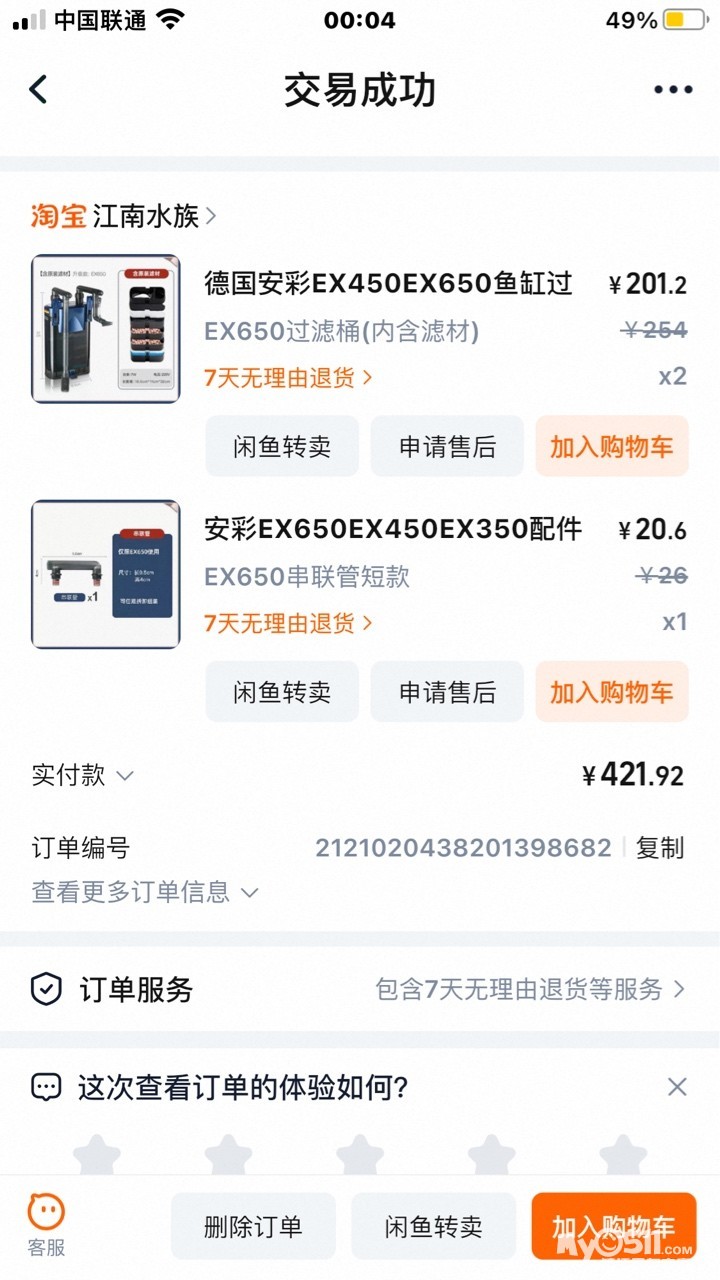Expand 查看更多订单信息

tap(145, 892)
